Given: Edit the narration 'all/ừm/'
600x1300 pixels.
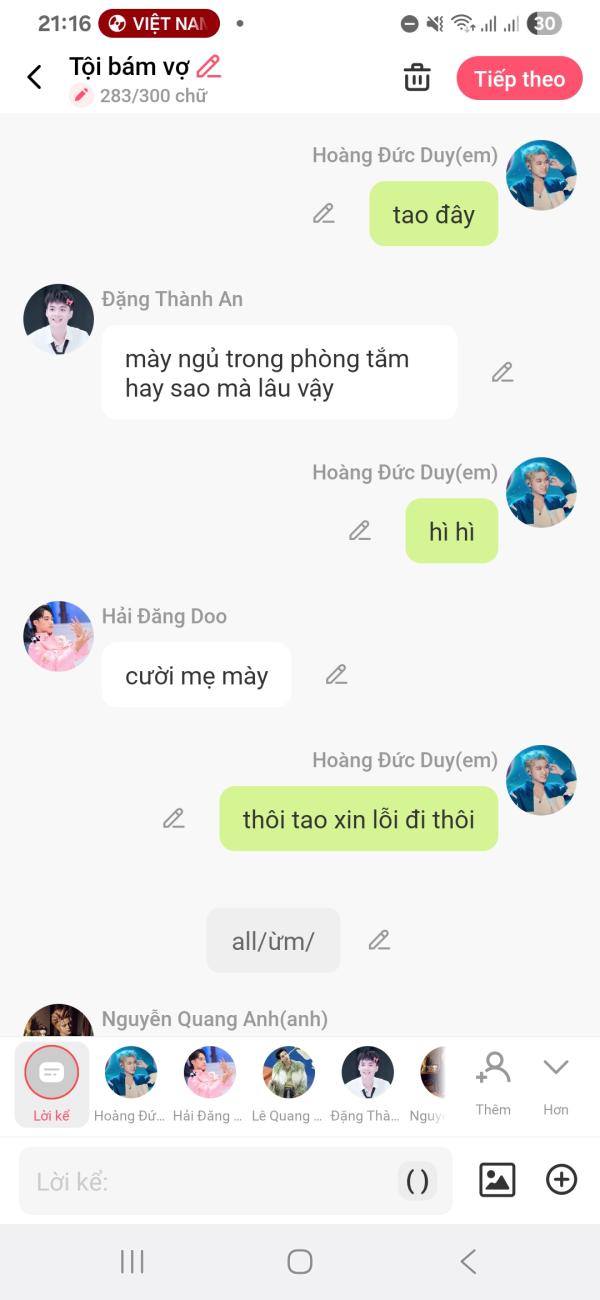Looking at the screenshot, I should coord(379,940).
